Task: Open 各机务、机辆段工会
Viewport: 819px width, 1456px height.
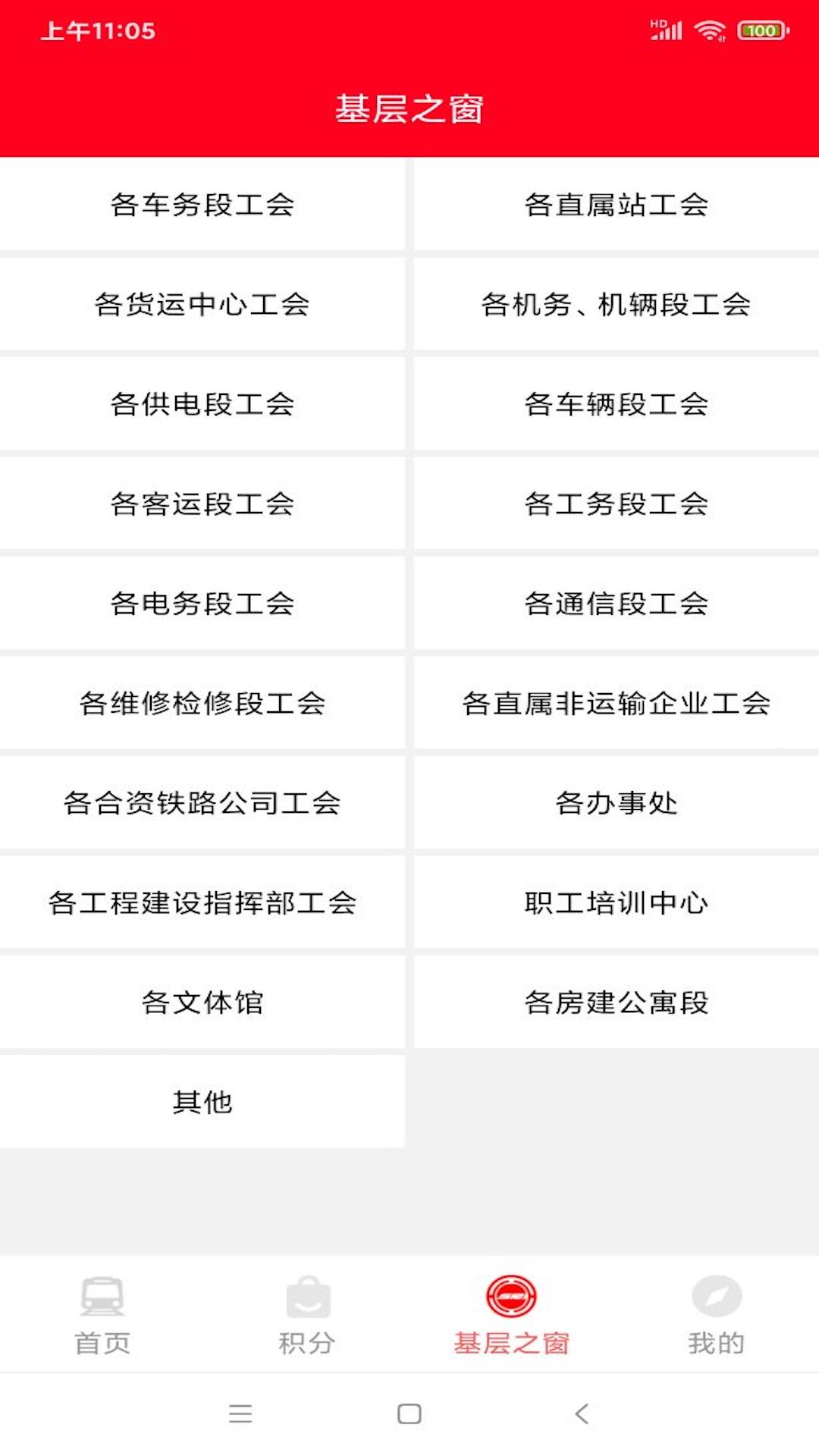Action: [x=616, y=304]
